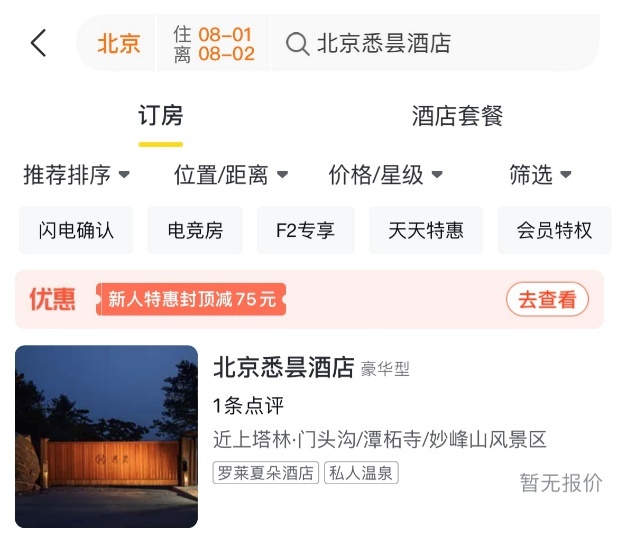Change the city from 北京
The height and width of the screenshot is (556, 618).
pos(119,44)
